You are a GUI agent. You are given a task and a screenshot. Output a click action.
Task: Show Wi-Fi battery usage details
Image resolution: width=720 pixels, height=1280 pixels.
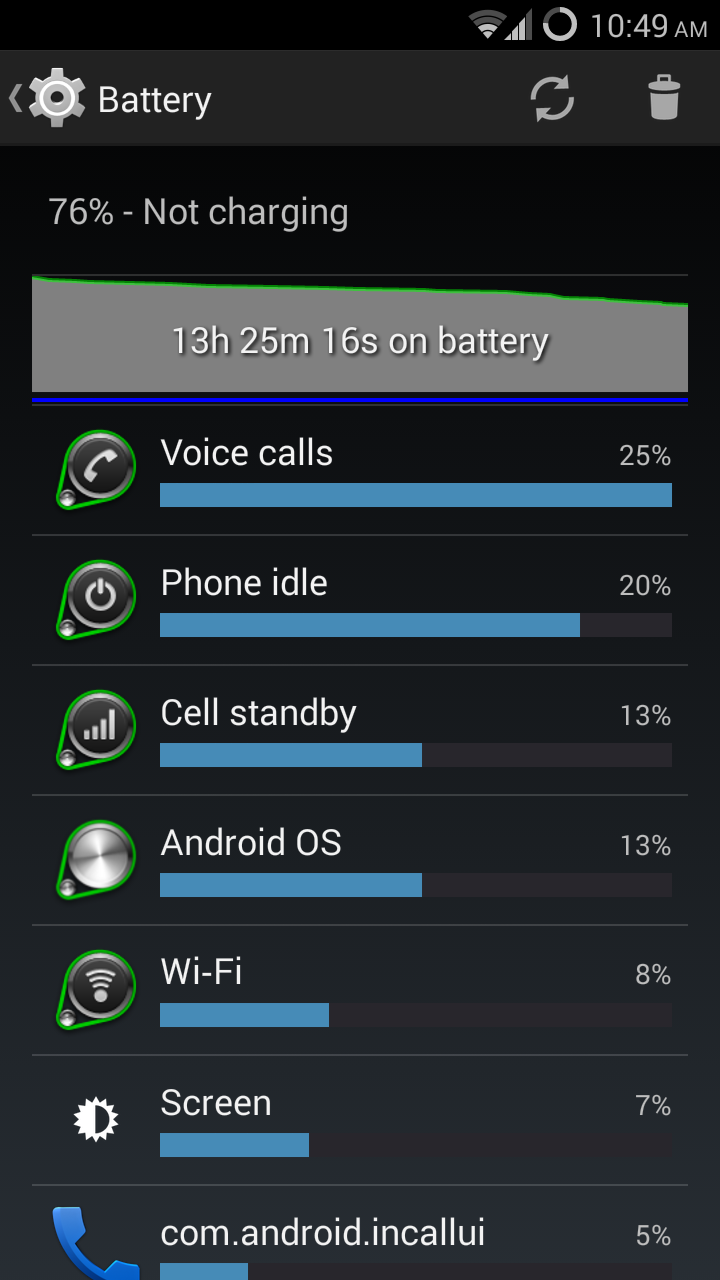[360, 990]
